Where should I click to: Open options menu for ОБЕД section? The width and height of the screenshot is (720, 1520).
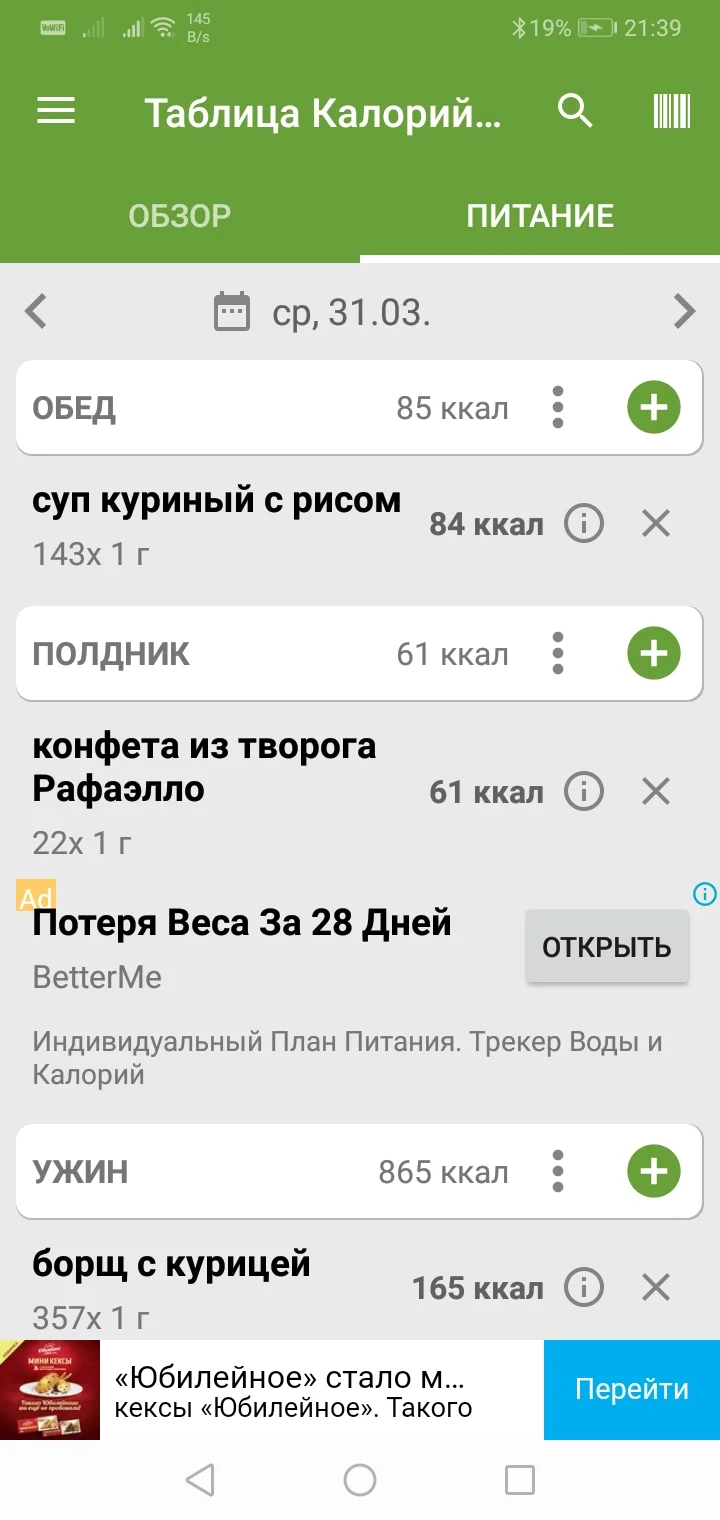557,407
